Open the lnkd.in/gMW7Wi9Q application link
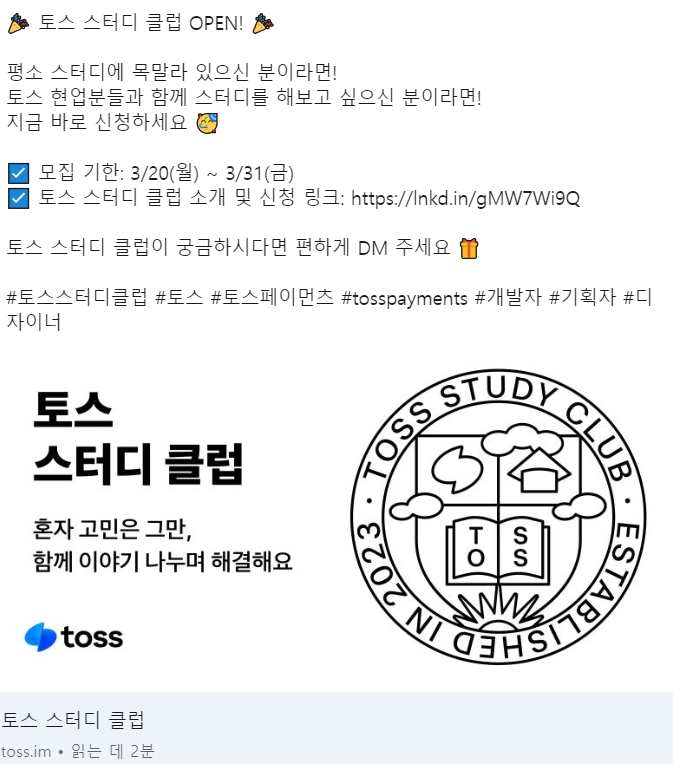The width and height of the screenshot is (673, 764). 465,198
